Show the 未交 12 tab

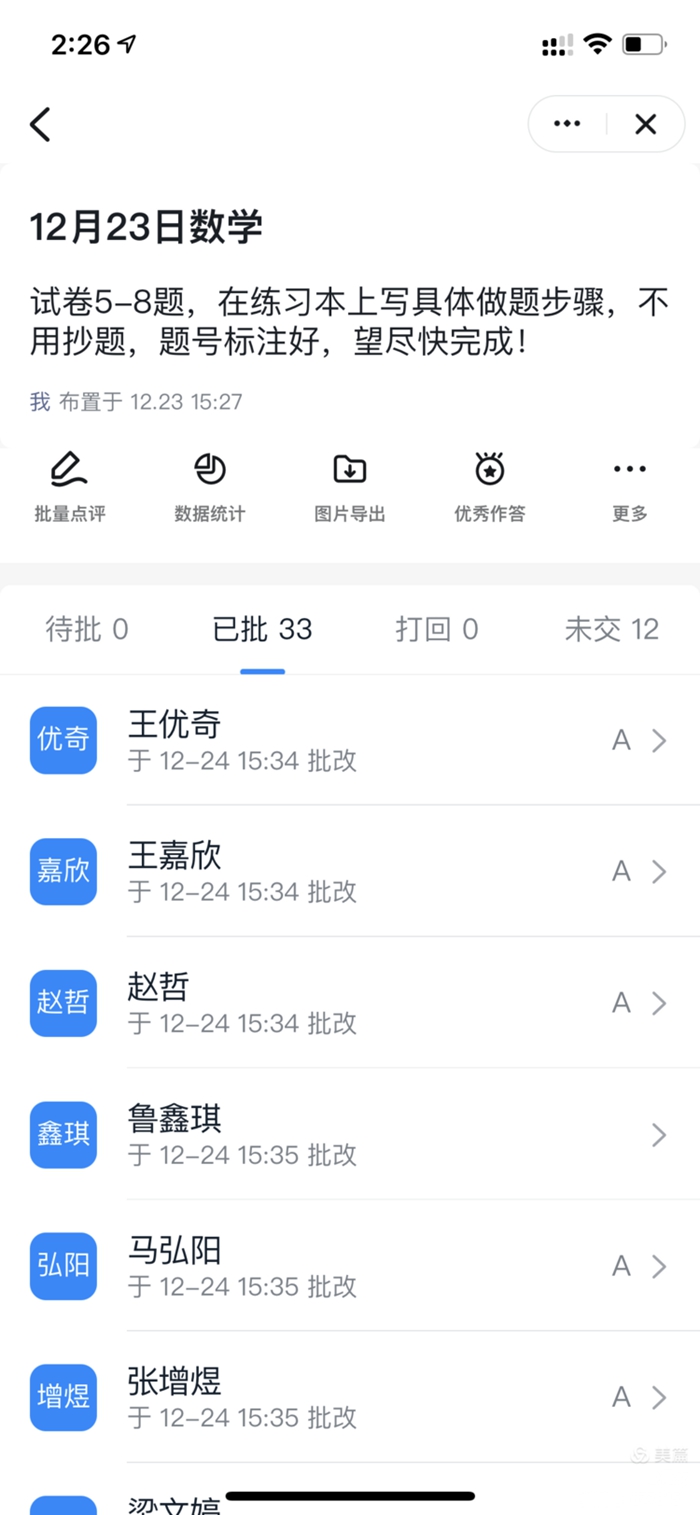[x=612, y=629]
